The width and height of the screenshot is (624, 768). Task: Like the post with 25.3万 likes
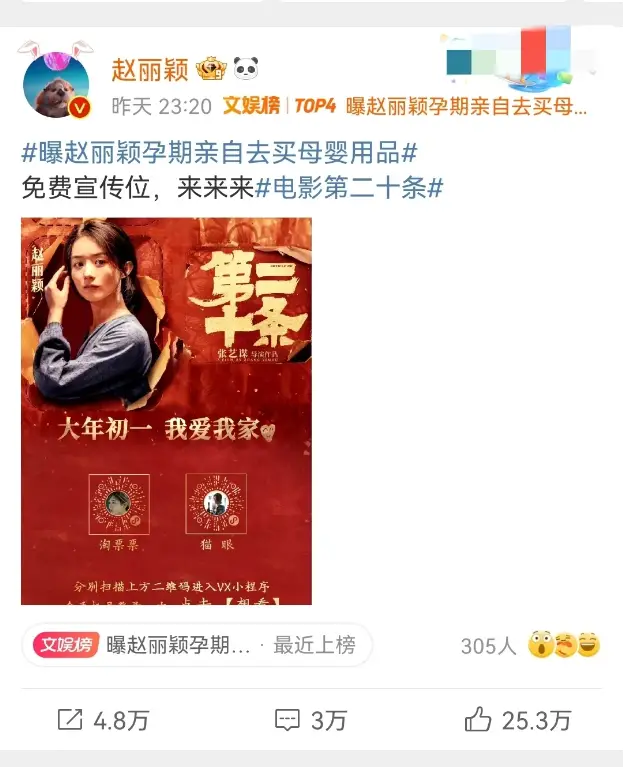coord(517,719)
